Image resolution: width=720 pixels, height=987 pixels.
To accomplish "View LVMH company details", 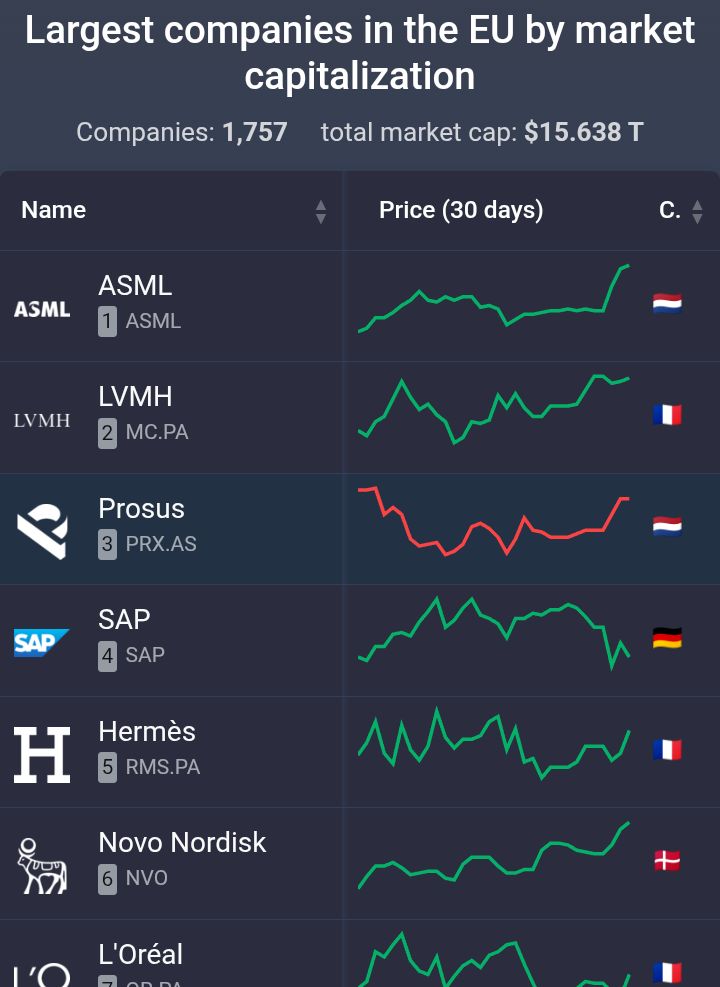I will coord(136,397).
